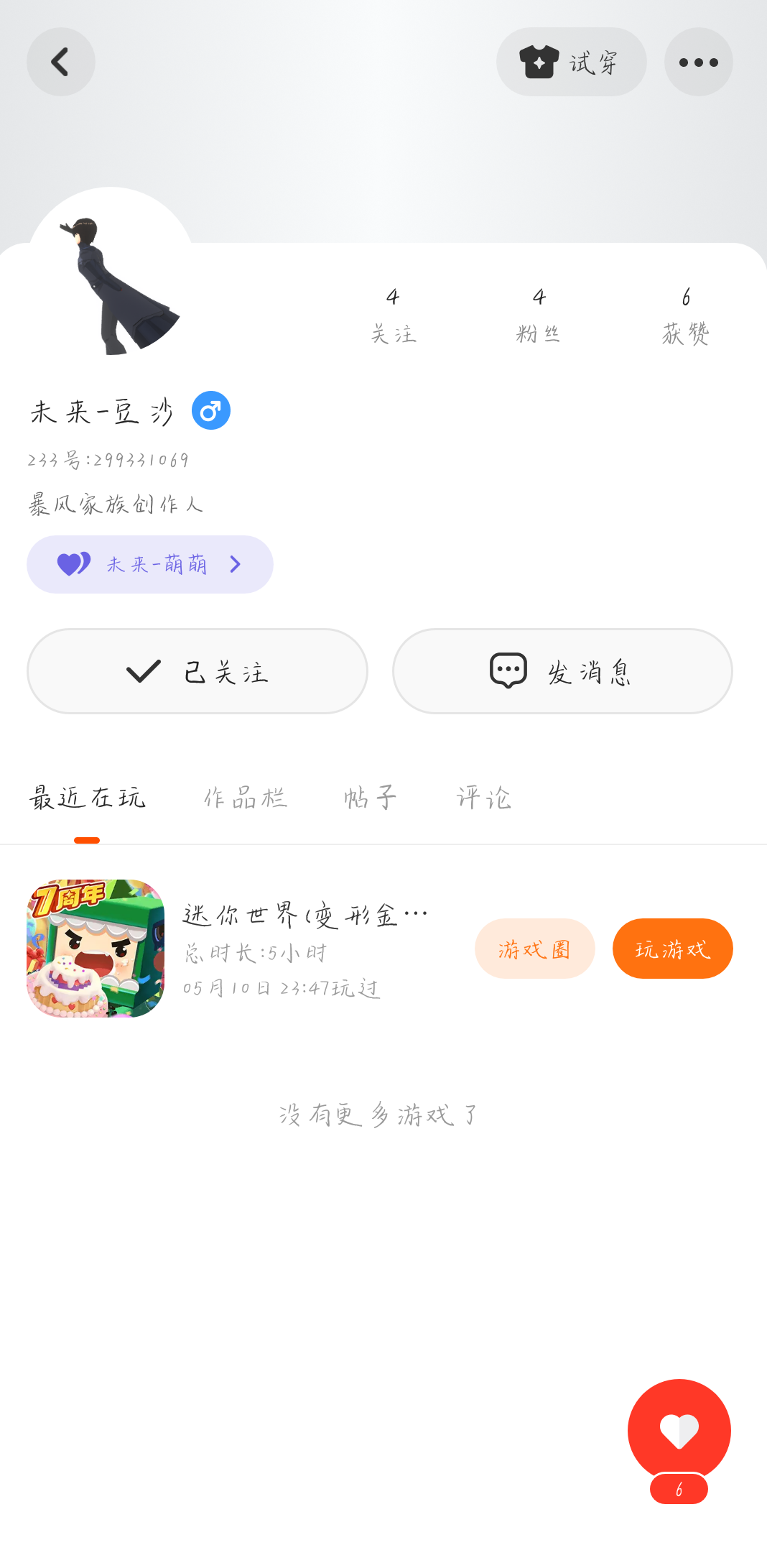This screenshot has width=767, height=1568.
Task: Tap the 试穿 outfit try-on button
Action: [x=571, y=62]
